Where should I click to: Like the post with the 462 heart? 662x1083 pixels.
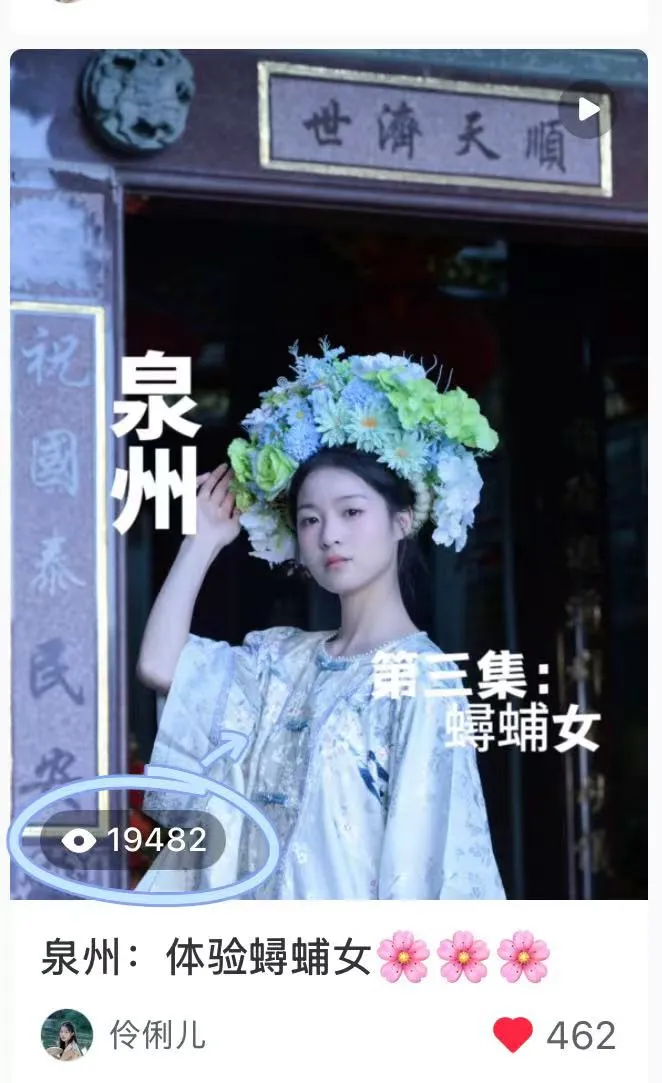[513, 1035]
